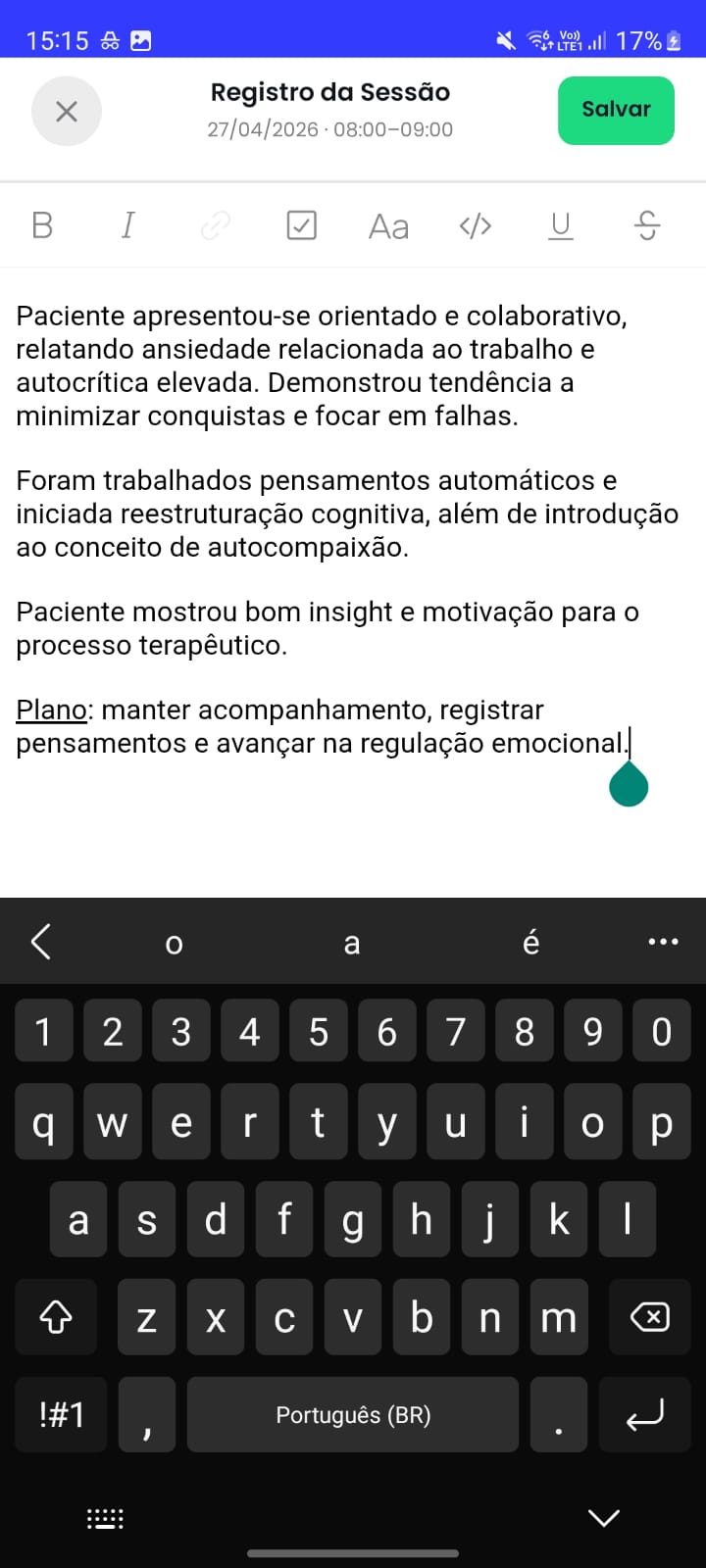Open language options from Português (BR) spacebar
The width and height of the screenshot is (706, 1568).
pyautogui.click(x=353, y=1415)
